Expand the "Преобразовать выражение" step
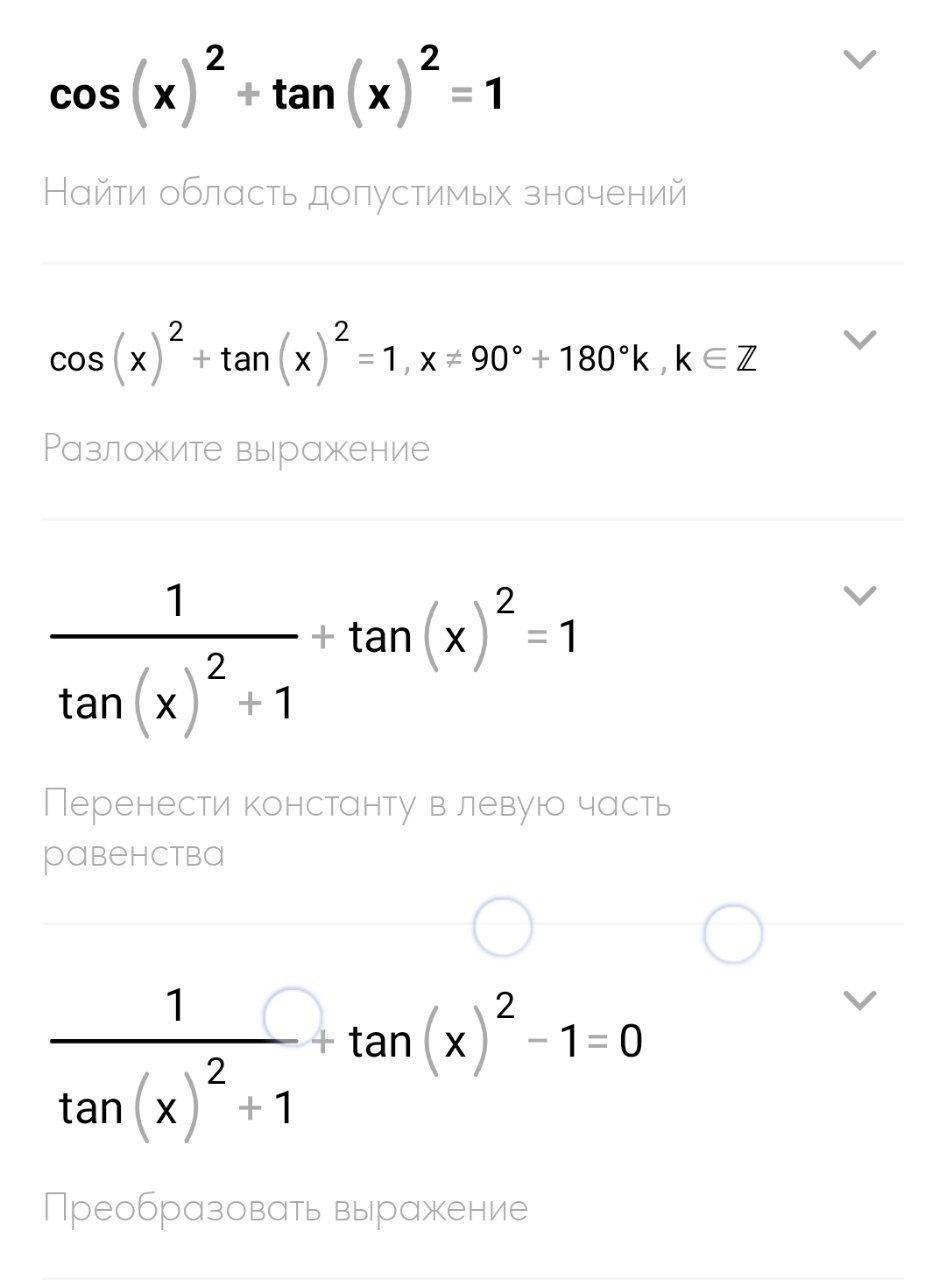 tap(860, 1000)
